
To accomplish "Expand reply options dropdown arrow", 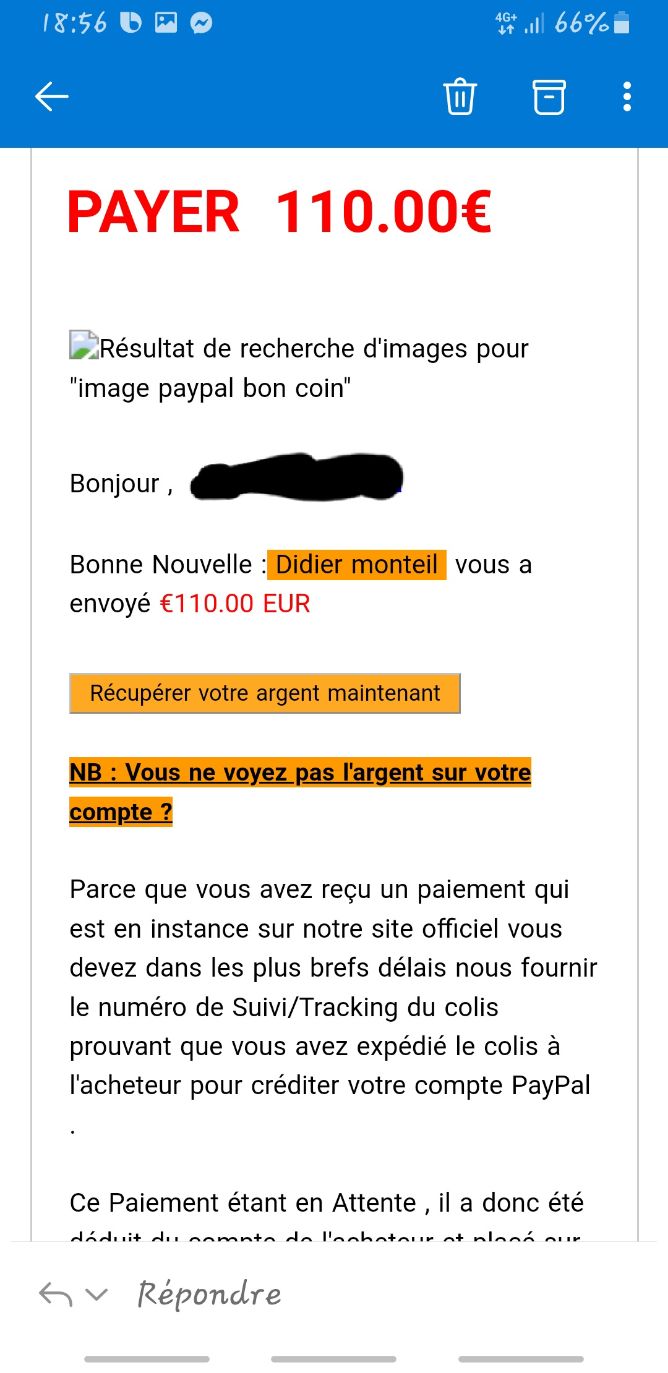I will 97,1295.
